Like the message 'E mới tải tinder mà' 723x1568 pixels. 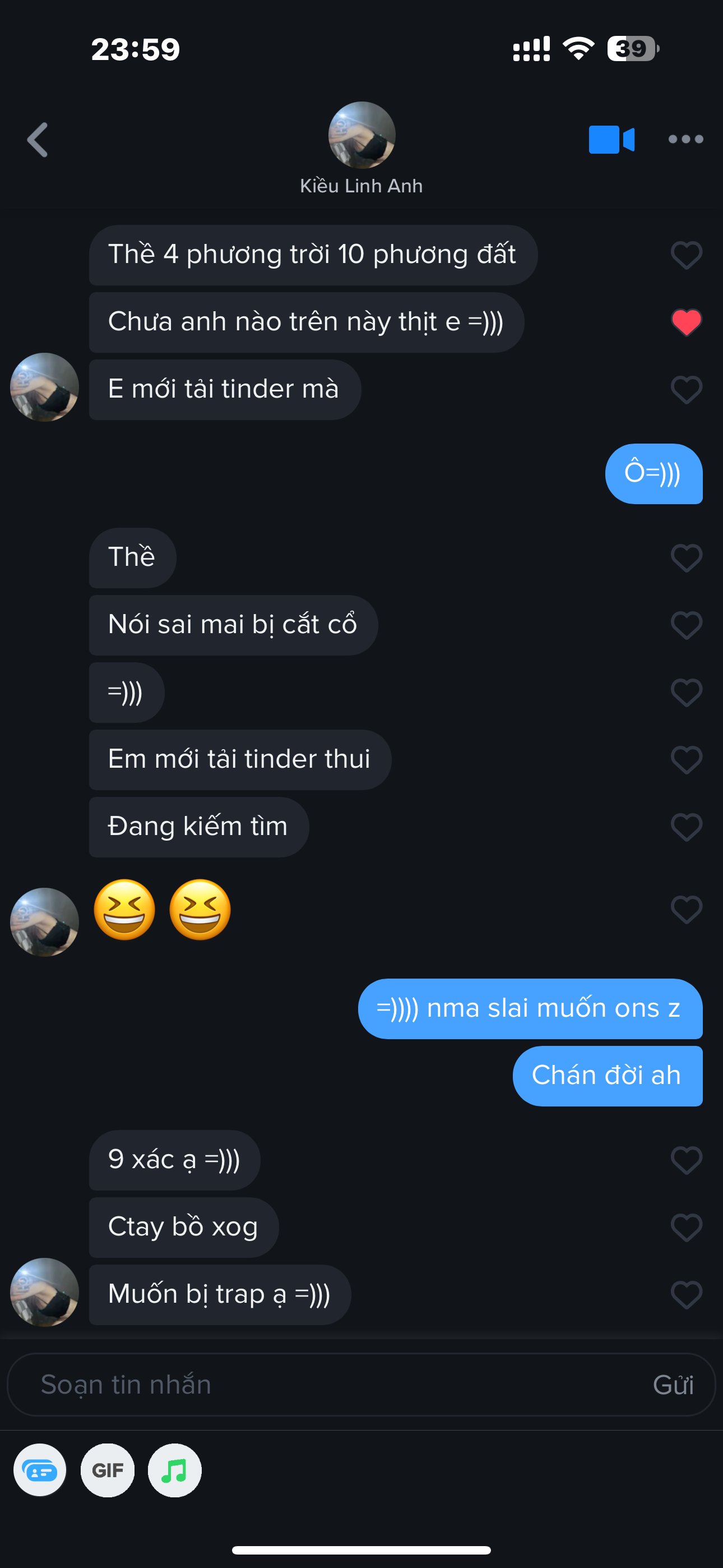pyautogui.click(x=686, y=390)
